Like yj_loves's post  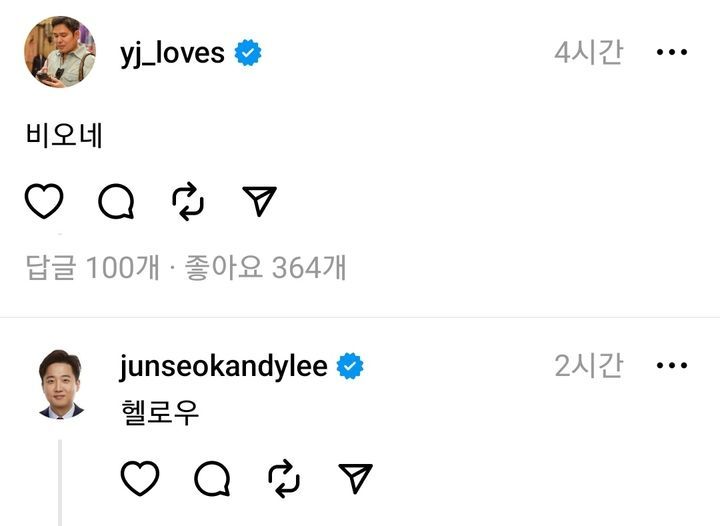pos(43,202)
